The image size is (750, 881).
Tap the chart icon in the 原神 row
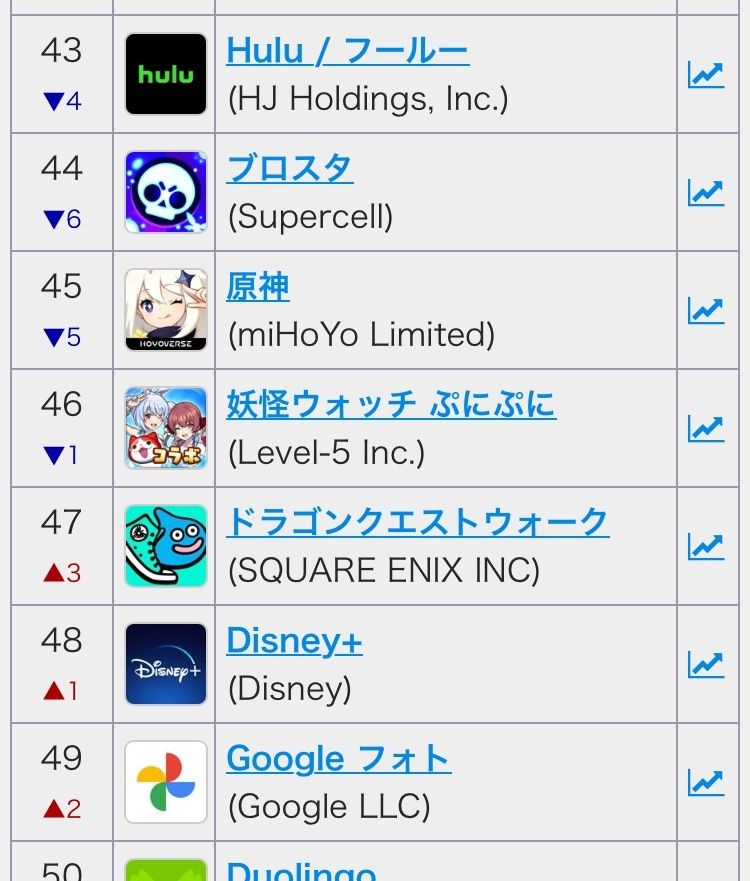click(706, 311)
